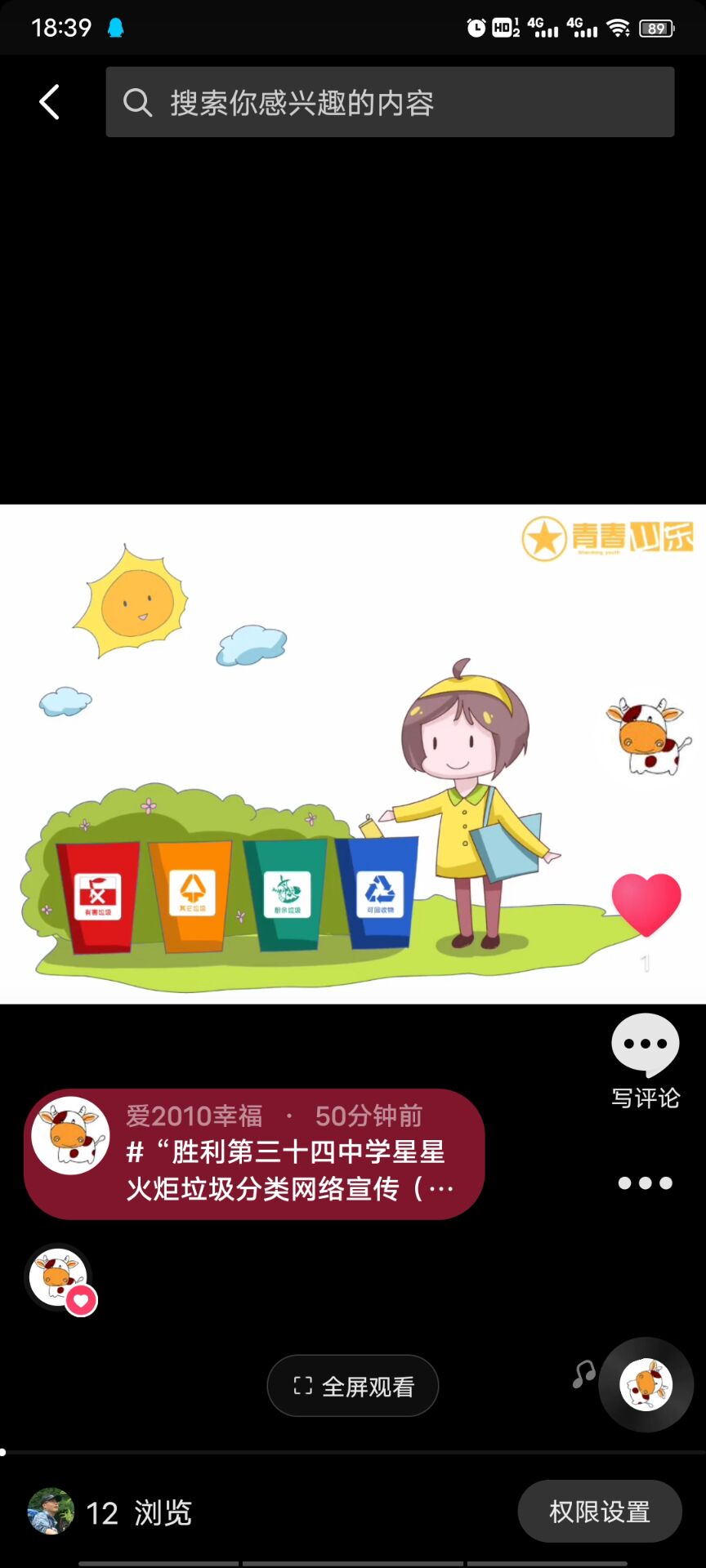Viewport: 706px width, 1568px height.
Task: Tap 全屏观看 to watch fullscreen
Action: [x=353, y=1386]
